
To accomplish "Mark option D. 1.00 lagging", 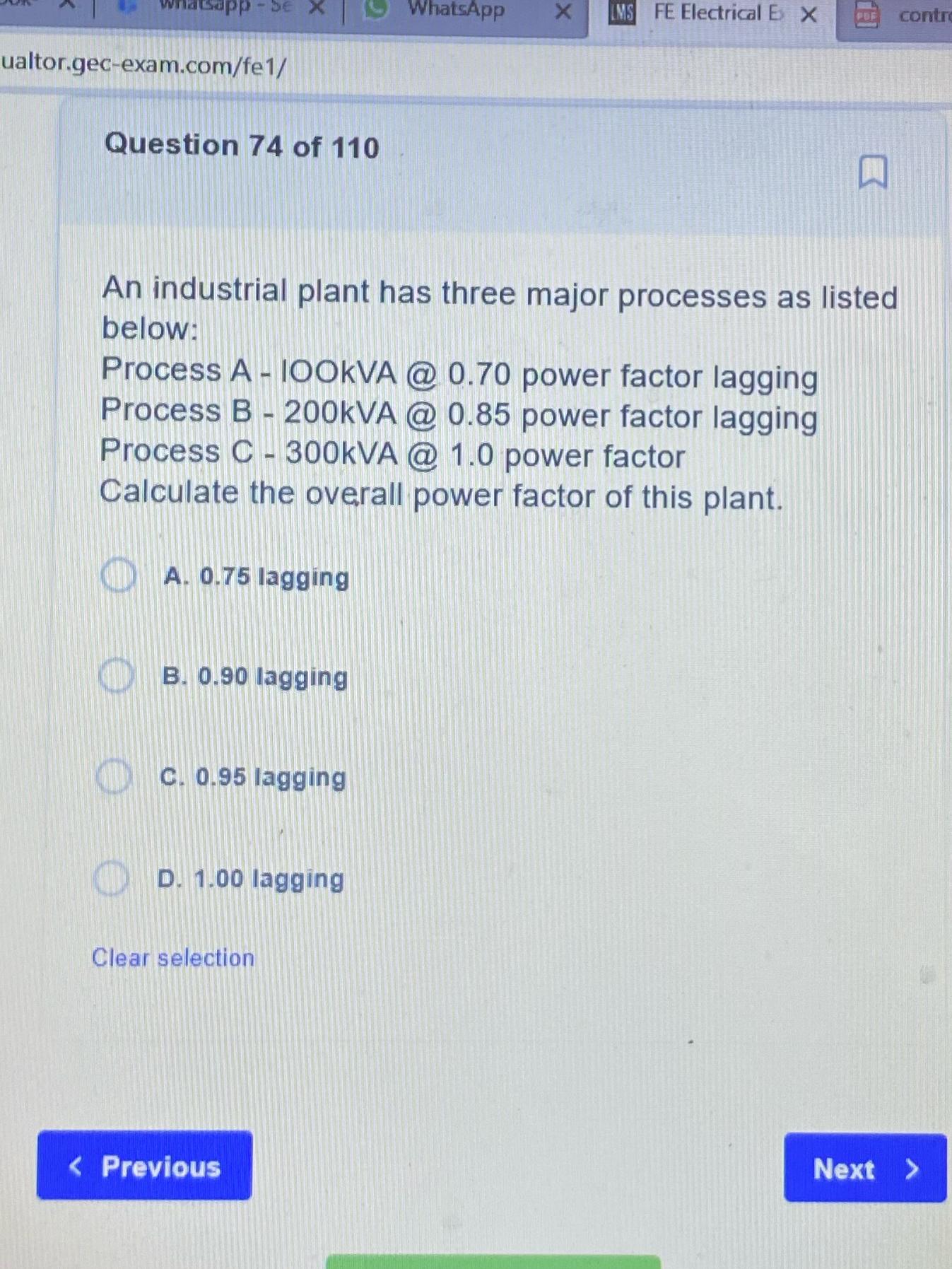I will (x=112, y=879).
